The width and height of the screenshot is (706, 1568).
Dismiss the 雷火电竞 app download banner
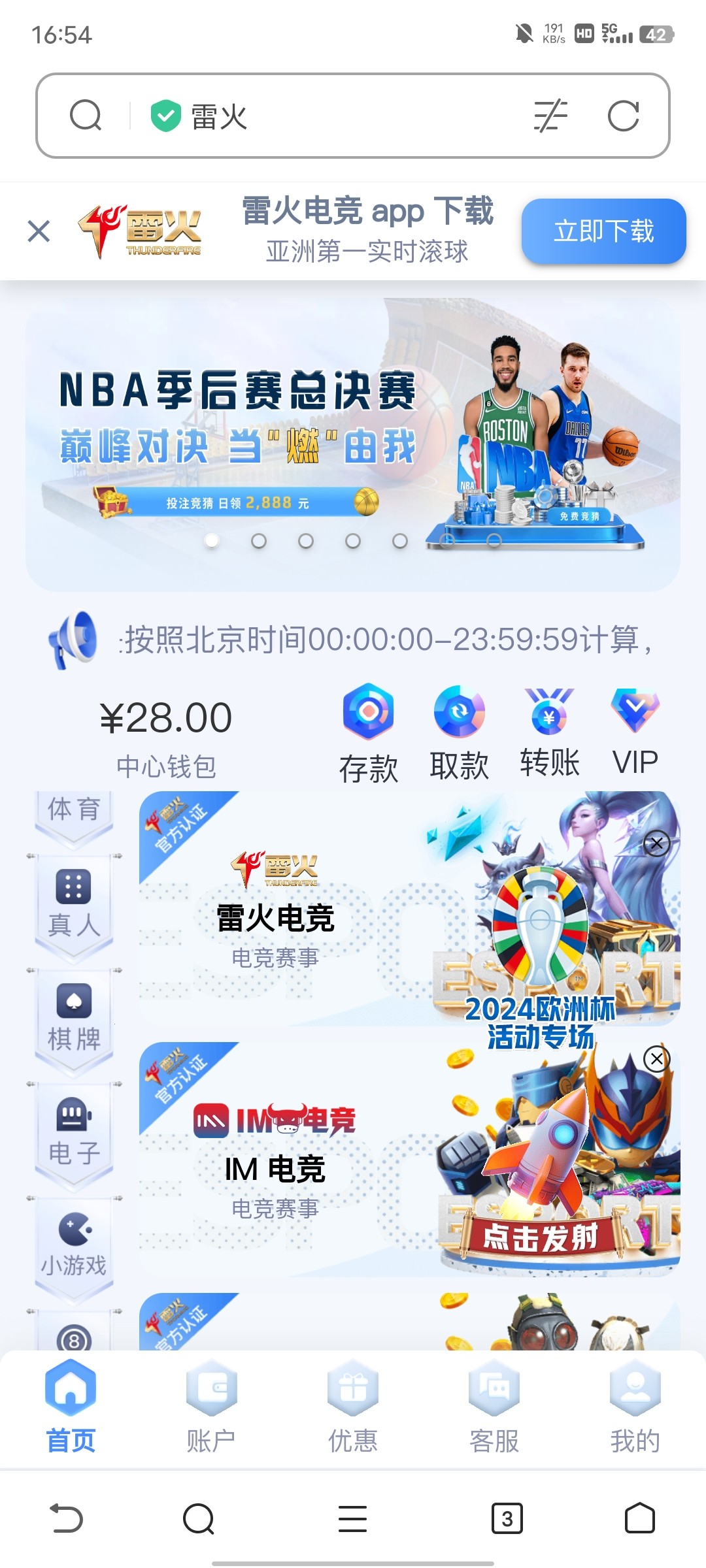39,231
